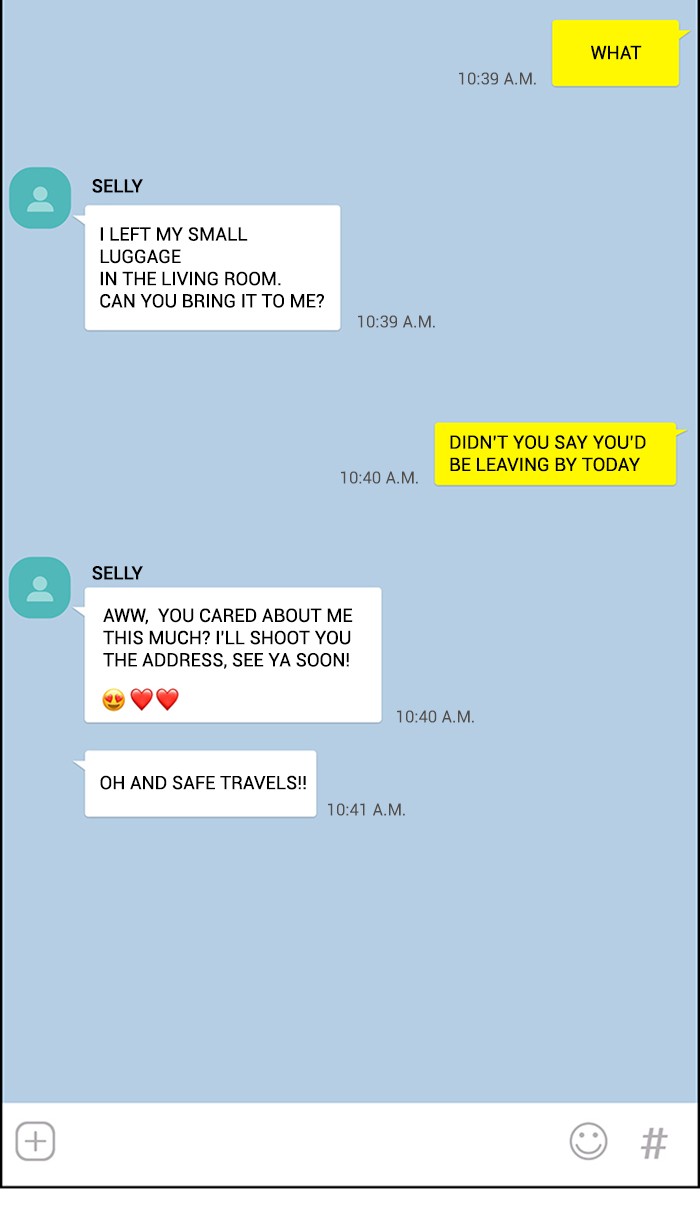700x1230 pixels.
Task: Open the emoji picker
Action: (588, 1141)
